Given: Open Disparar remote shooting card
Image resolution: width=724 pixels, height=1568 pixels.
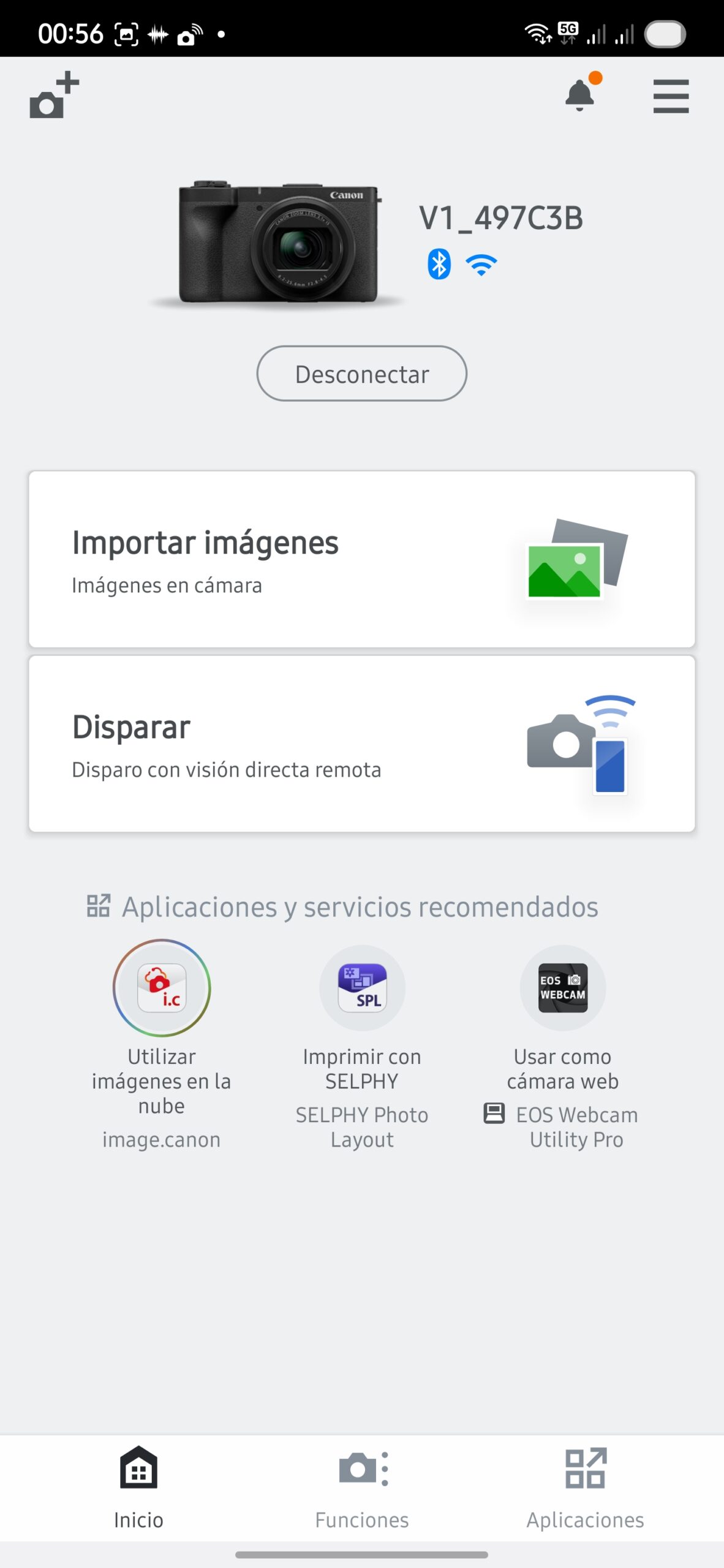Looking at the screenshot, I should point(361,744).
